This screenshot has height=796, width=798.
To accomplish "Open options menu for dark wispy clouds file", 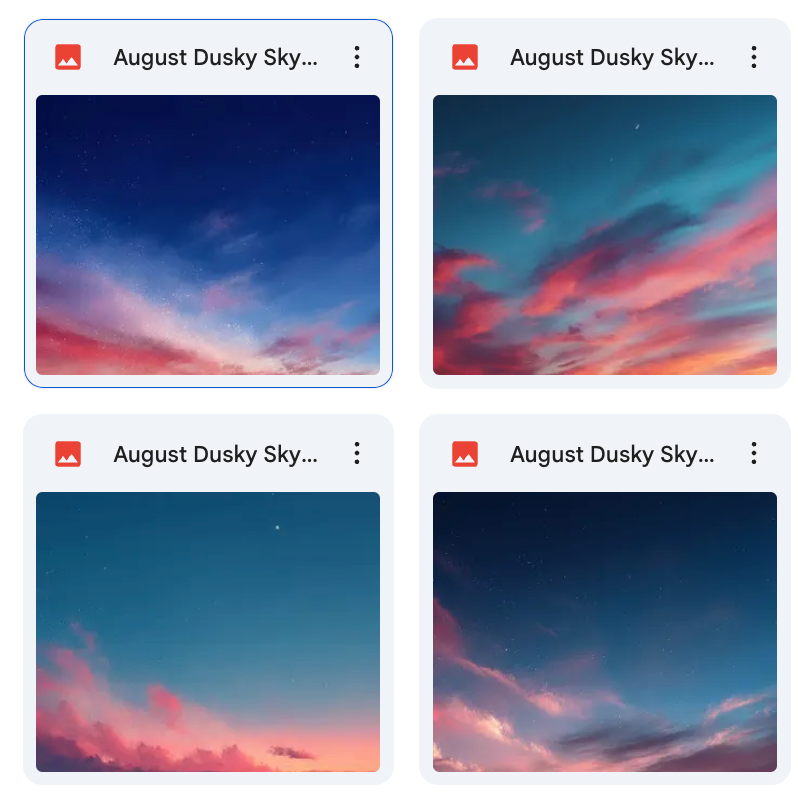I will pos(754,454).
